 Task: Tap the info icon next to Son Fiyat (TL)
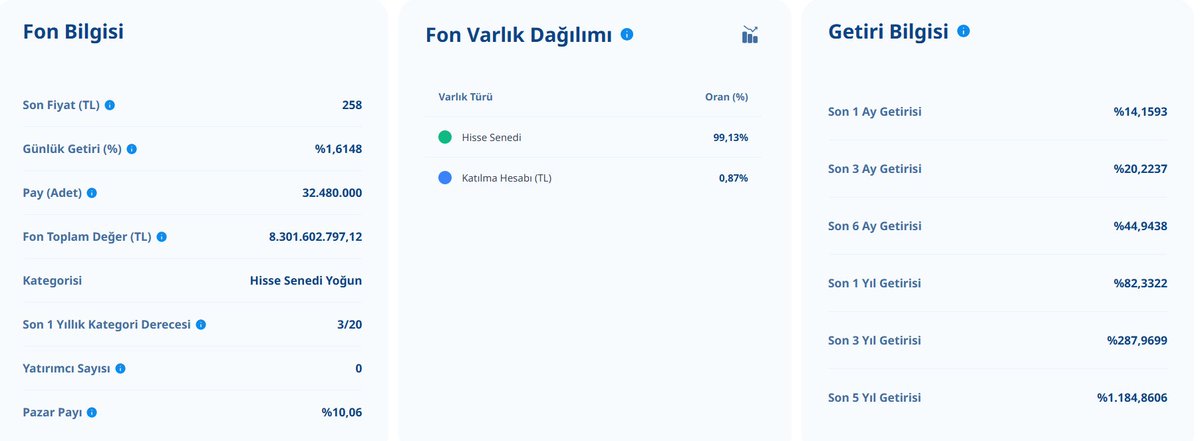pyautogui.click(x=110, y=105)
